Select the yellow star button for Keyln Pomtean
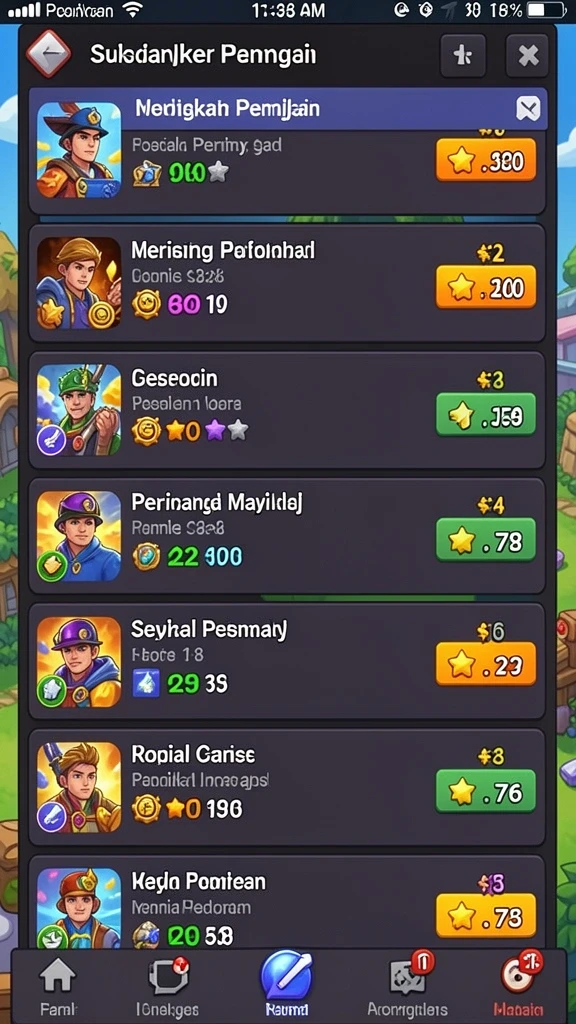 486,916
